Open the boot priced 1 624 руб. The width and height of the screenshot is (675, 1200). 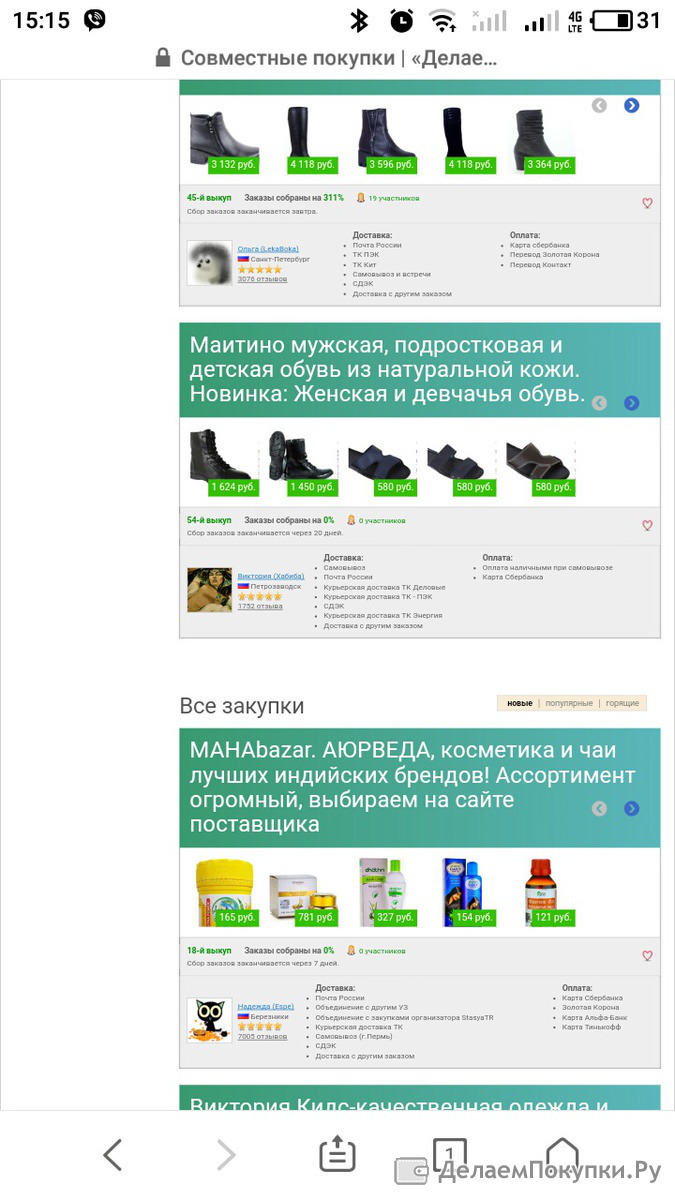(224, 461)
